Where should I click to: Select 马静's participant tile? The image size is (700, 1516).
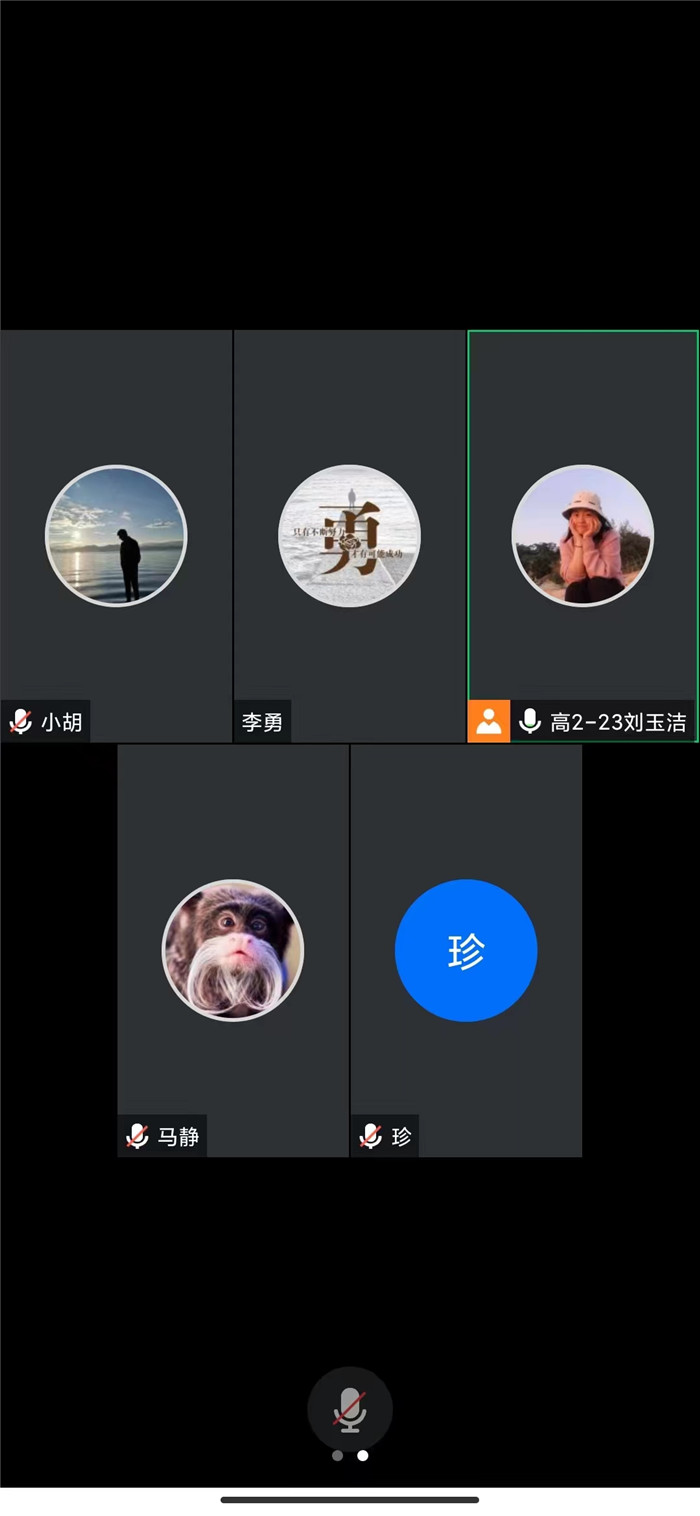pos(233,950)
